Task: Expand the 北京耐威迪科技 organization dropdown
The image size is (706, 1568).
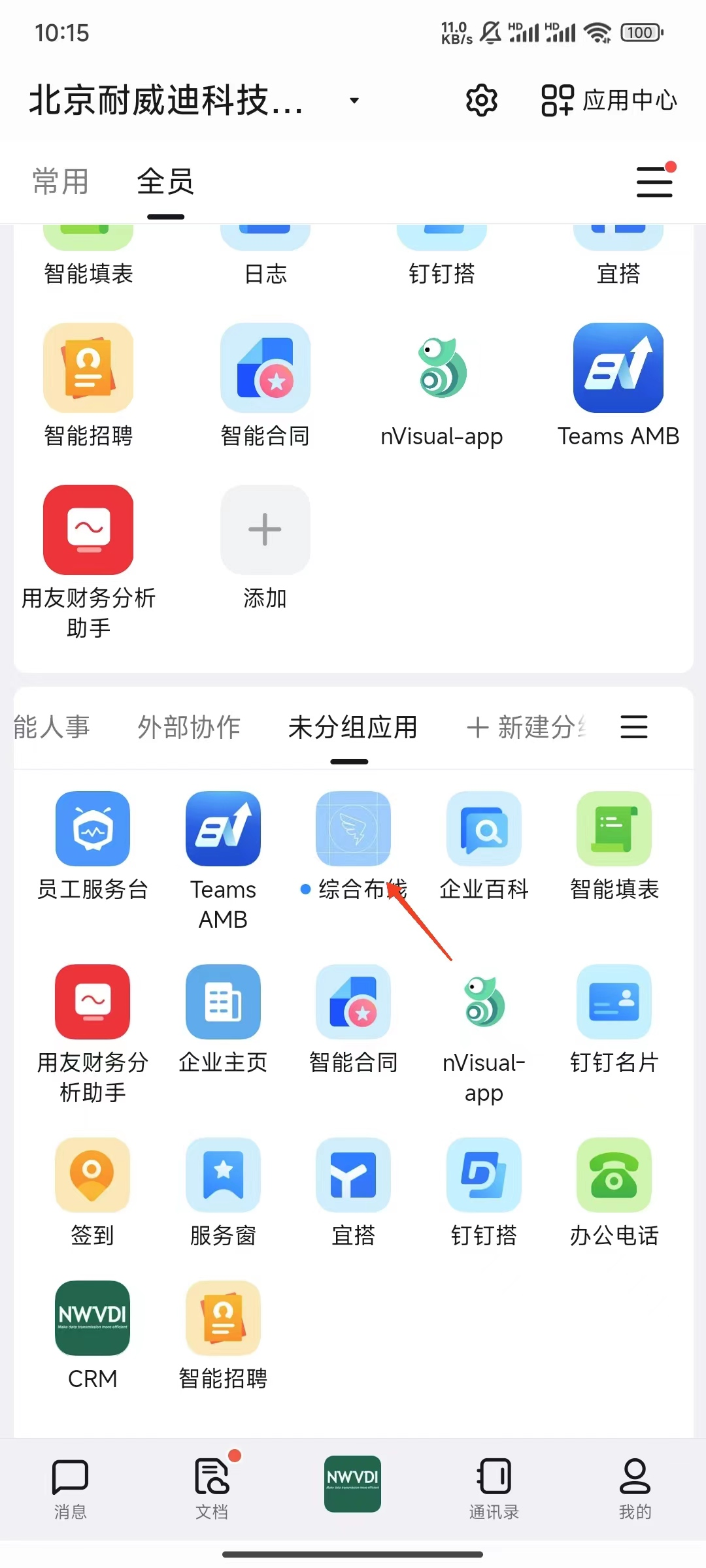Action: tap(354, 101)
